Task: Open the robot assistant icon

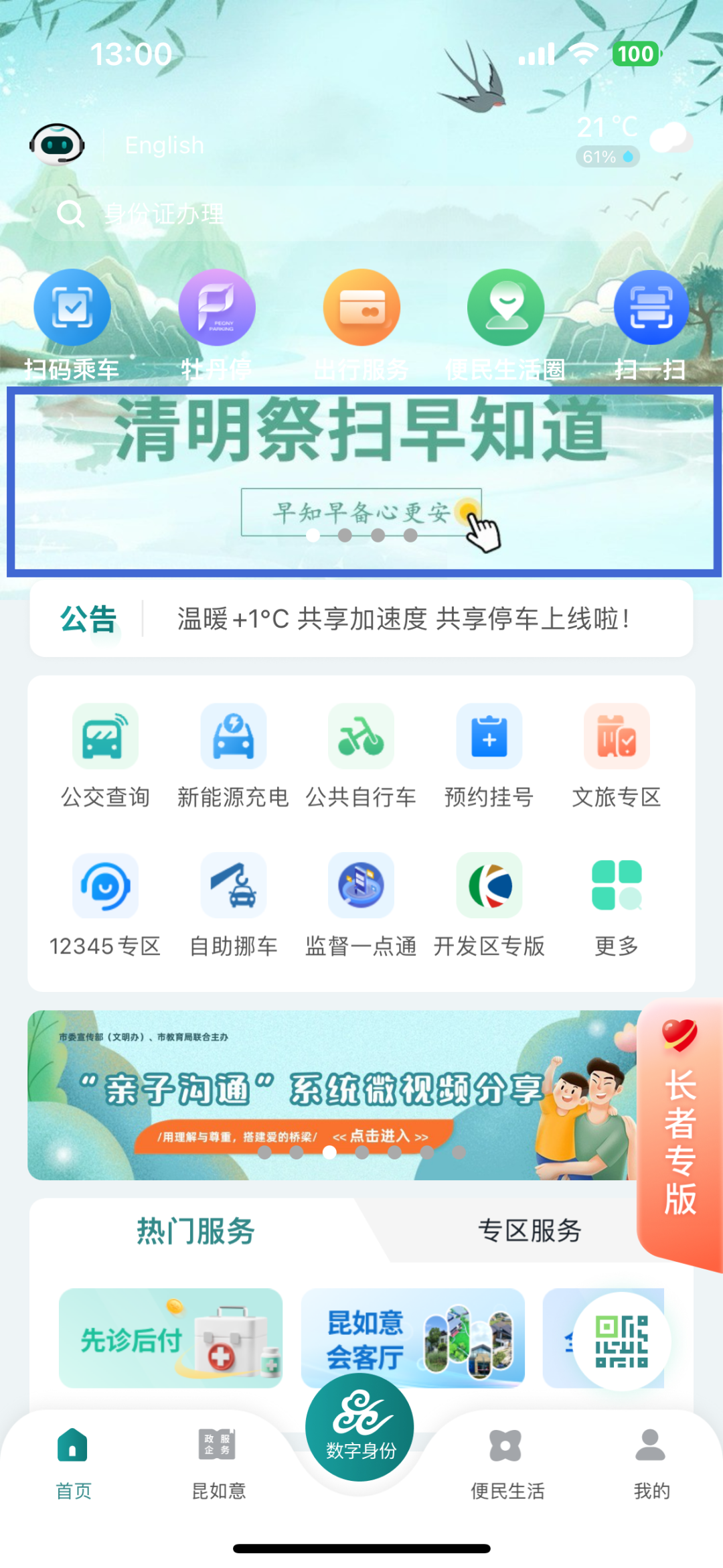Action: coord(57,144)
